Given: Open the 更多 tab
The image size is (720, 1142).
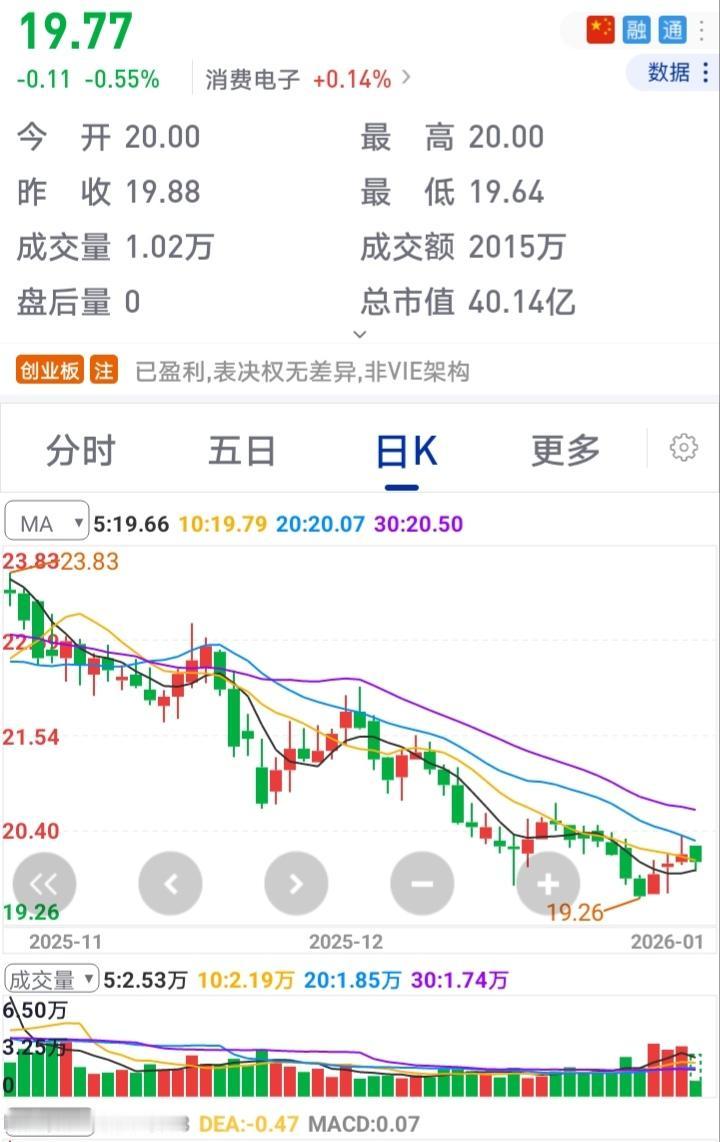Looking at the screenshot, I should point(565,451).
